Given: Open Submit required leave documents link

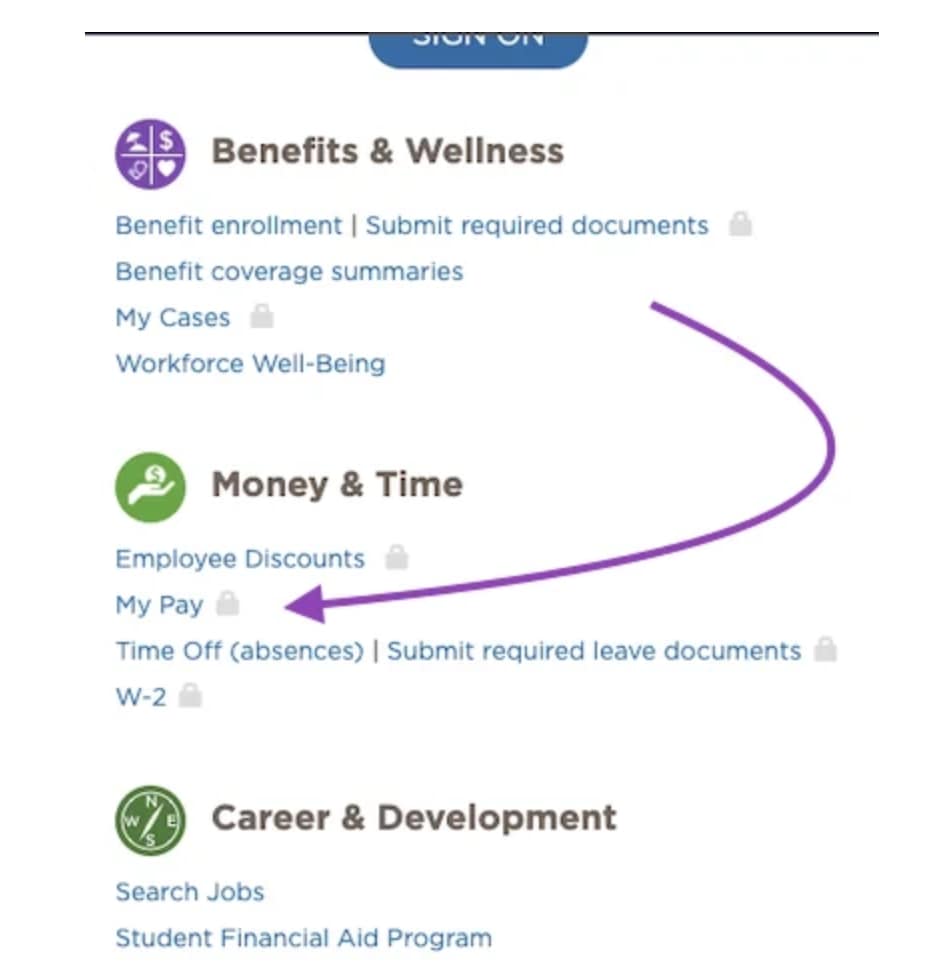Looking at the screenshot, I should tap(594, 651).
